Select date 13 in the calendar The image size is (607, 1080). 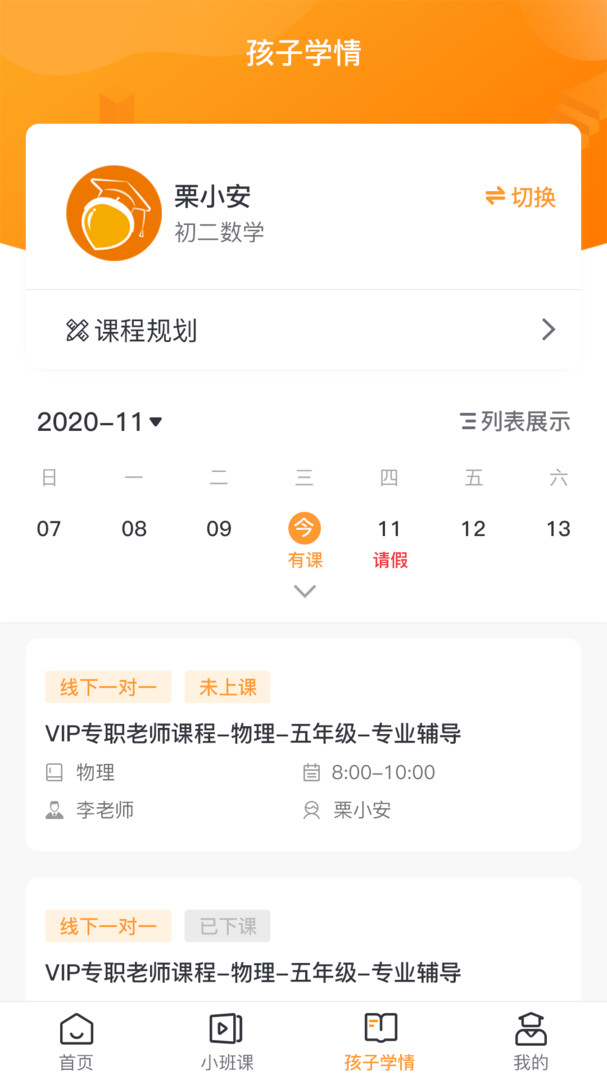(x=558, y=529)
